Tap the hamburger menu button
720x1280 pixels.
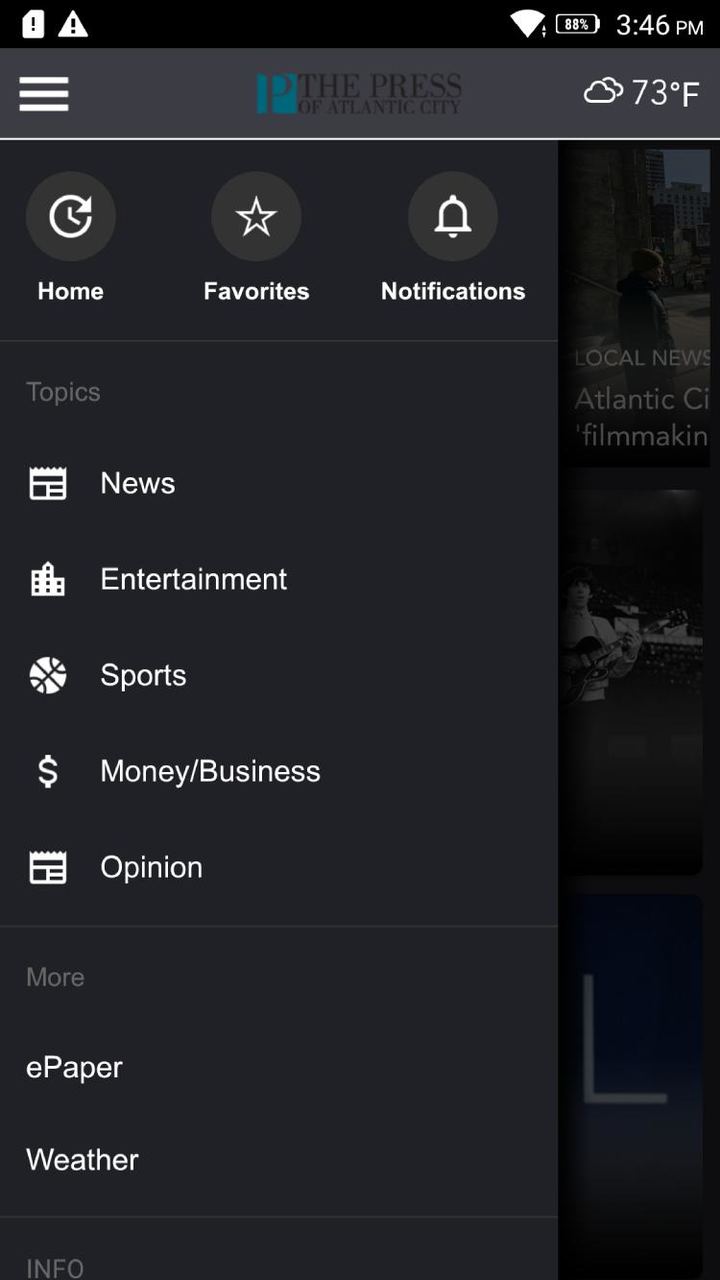pos(44,94)
